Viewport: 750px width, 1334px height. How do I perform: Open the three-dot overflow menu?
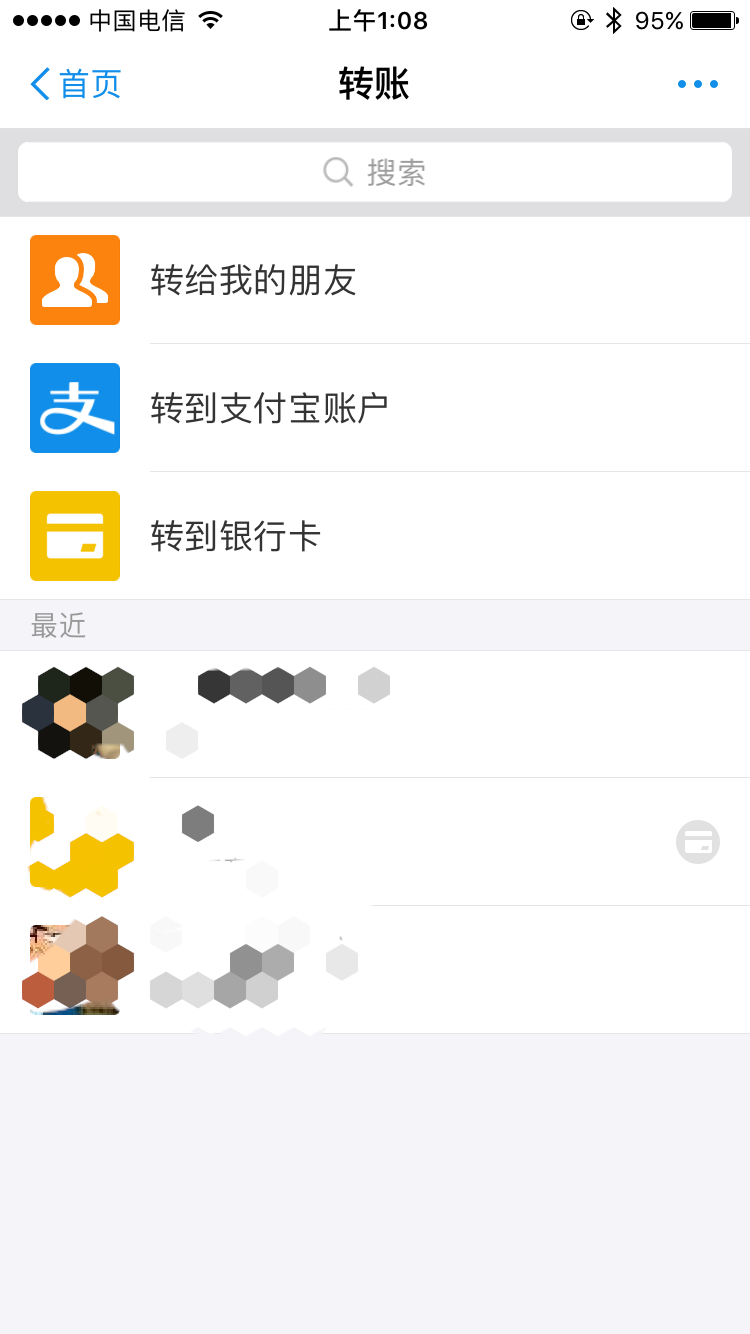pos(697,84)
